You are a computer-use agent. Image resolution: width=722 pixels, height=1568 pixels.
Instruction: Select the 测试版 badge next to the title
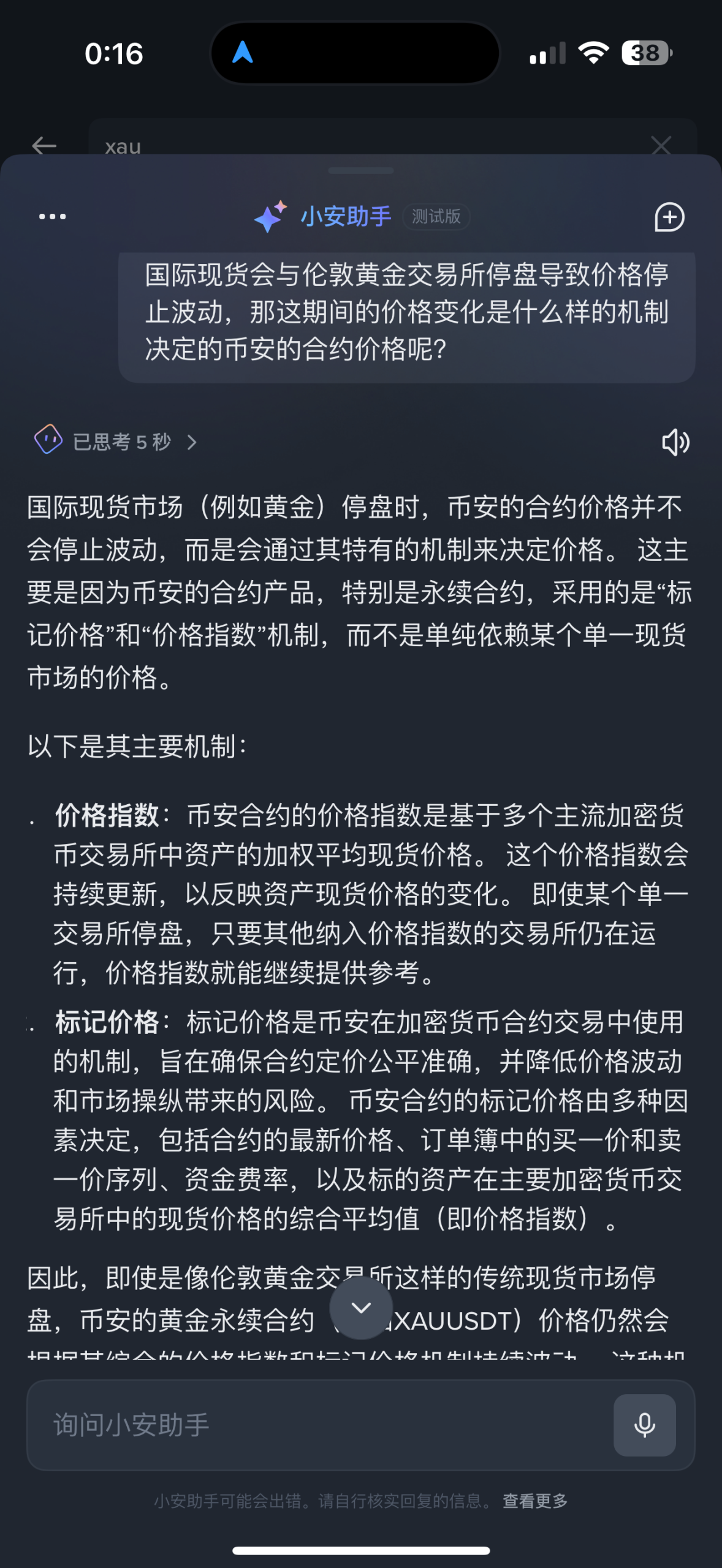click(437, 217)
